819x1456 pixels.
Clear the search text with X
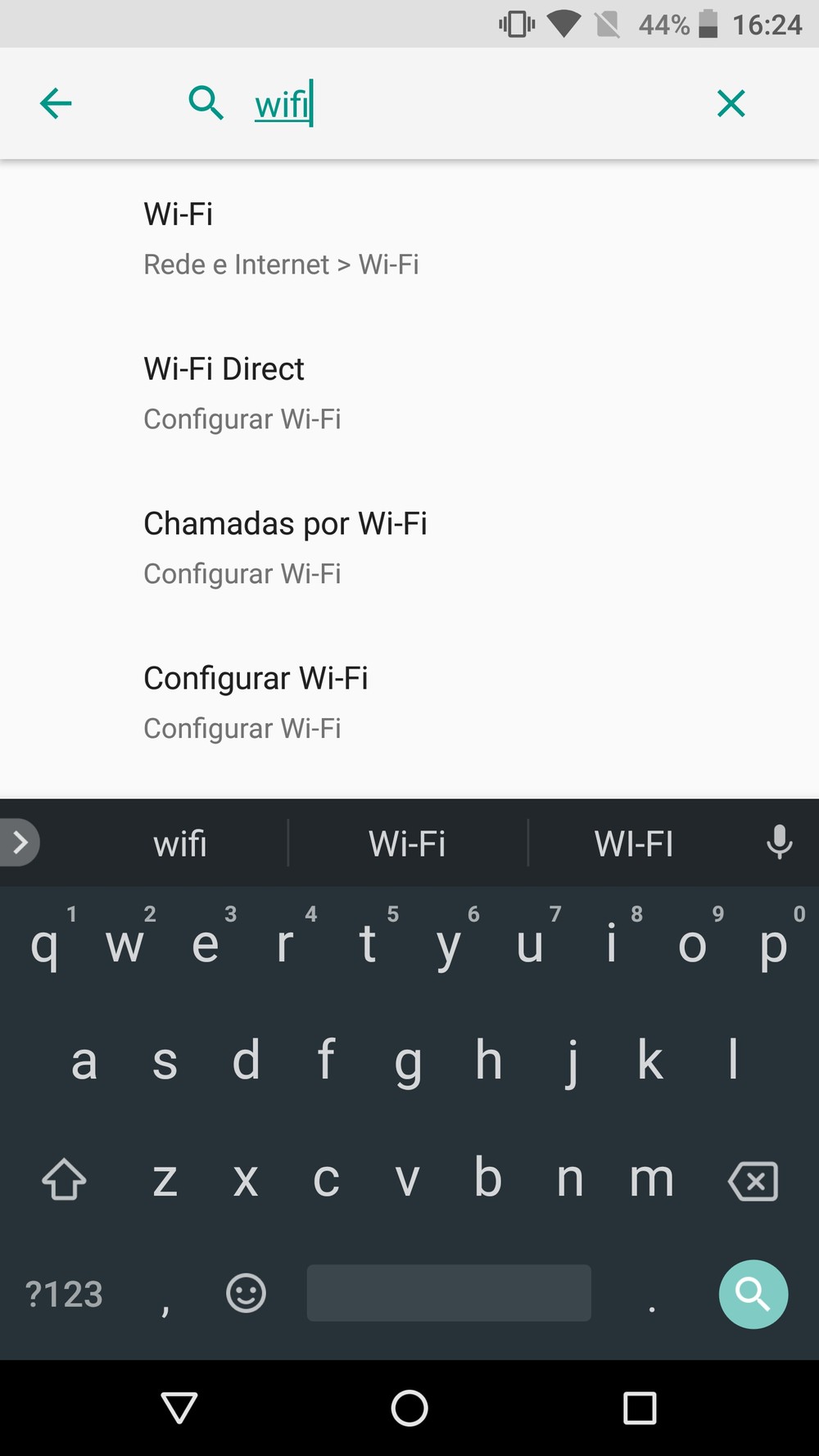pyautogui.click(x=731, y=104)
